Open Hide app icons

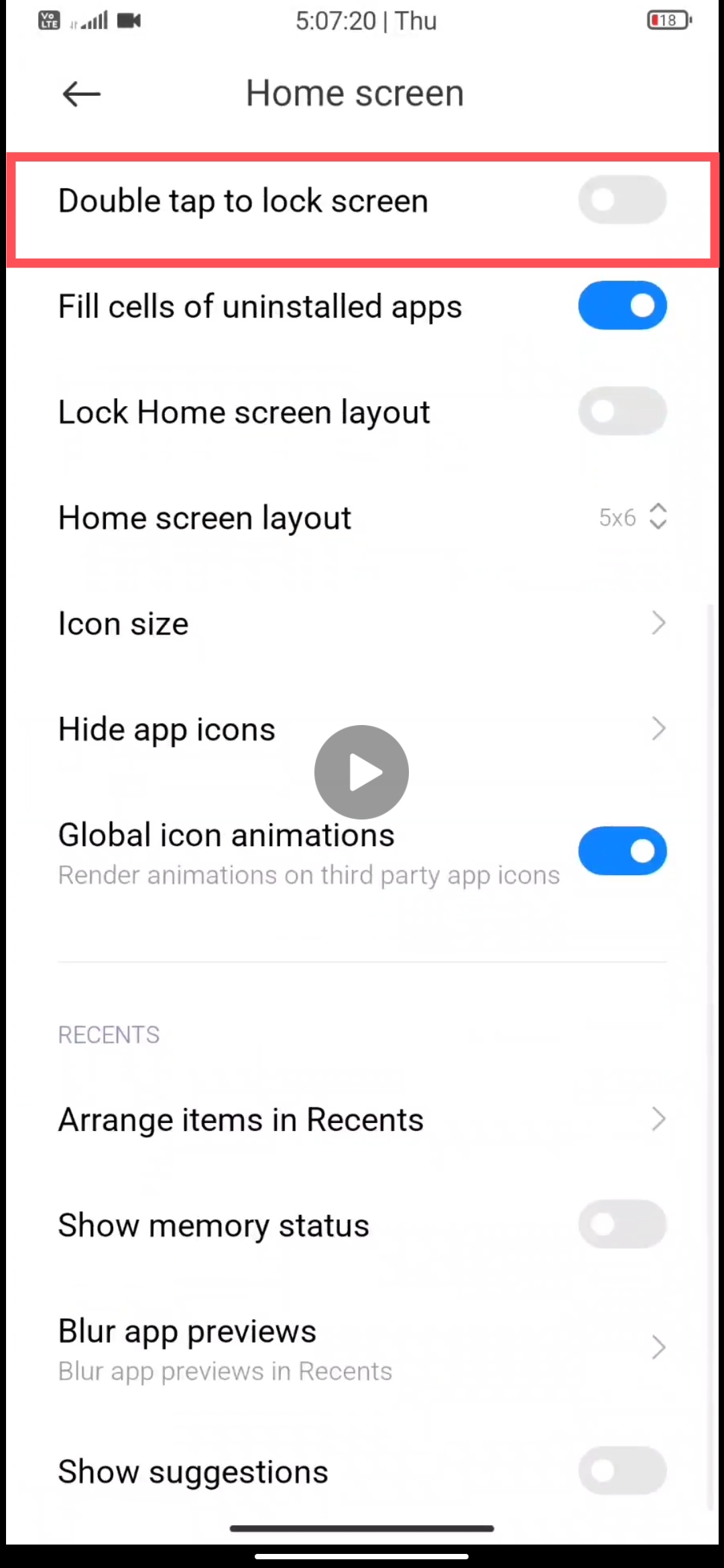point(362,729)
